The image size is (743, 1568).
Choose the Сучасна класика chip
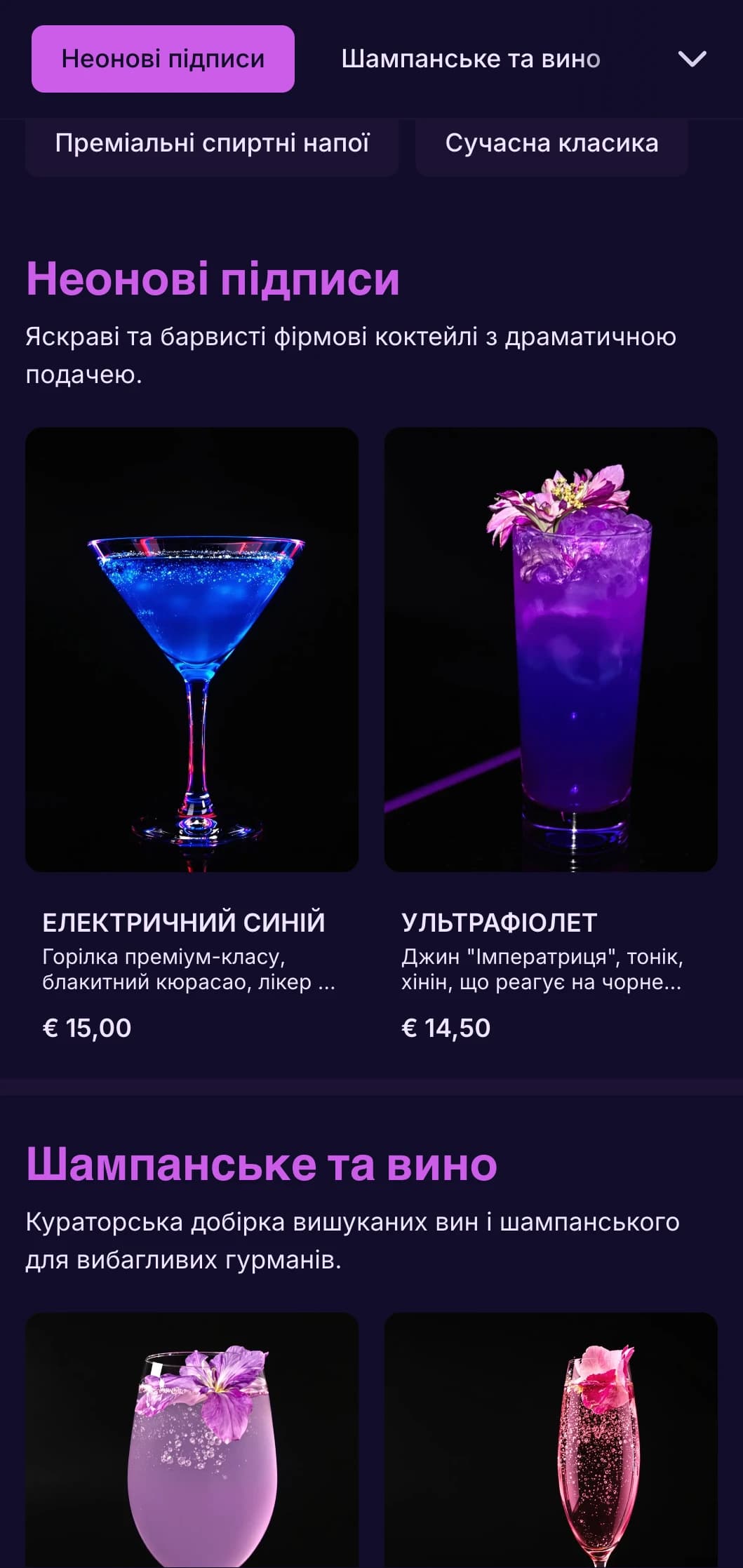(551, 144)
